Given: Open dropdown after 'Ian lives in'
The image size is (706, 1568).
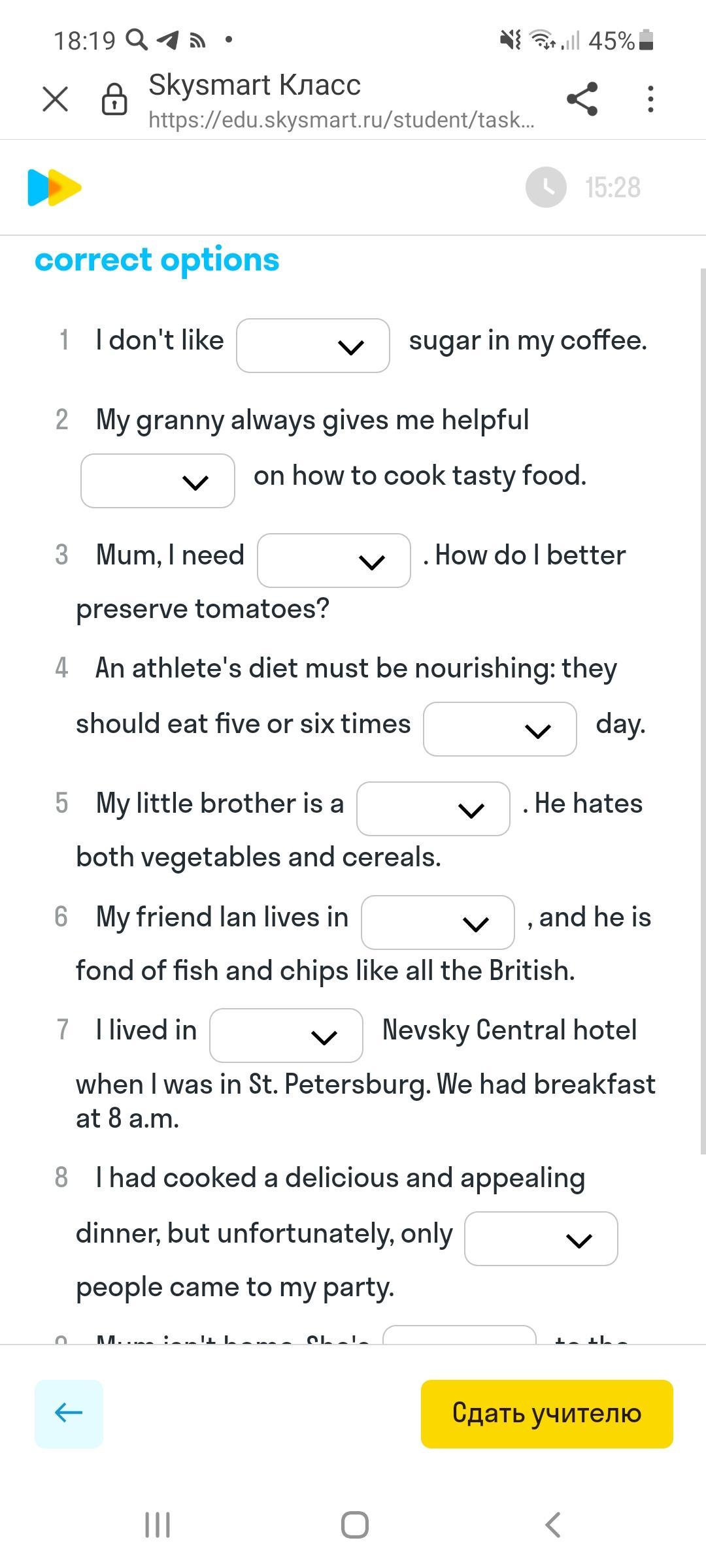Looking at the screenshot, I should click(x=438, y=923).
